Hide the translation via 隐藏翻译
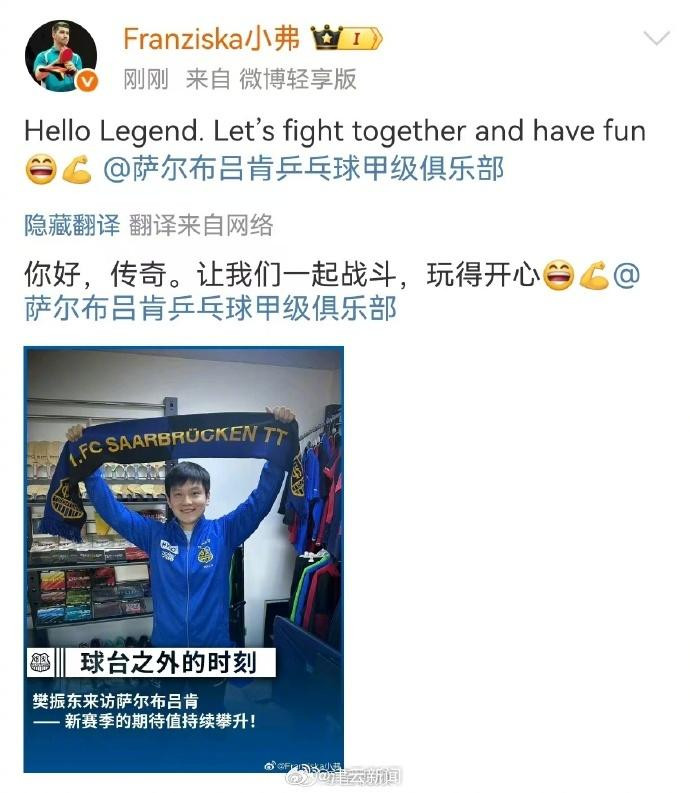690x793 pixels. pos(72,225)
